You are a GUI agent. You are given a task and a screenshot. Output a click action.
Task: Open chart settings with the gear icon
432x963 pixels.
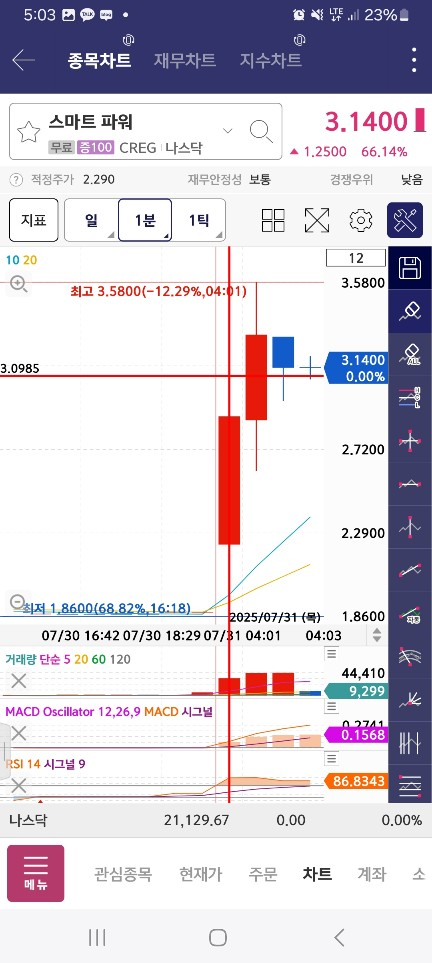361,220
